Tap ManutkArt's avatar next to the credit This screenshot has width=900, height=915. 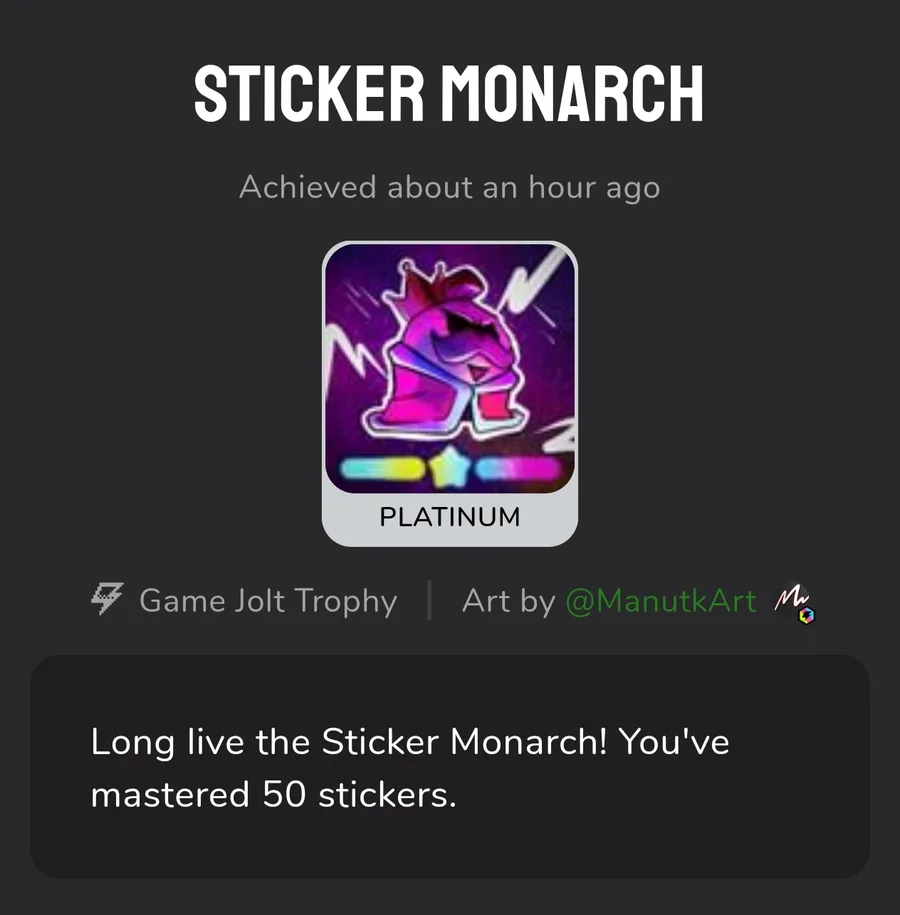pyautogui.click(x=794, y=603)
